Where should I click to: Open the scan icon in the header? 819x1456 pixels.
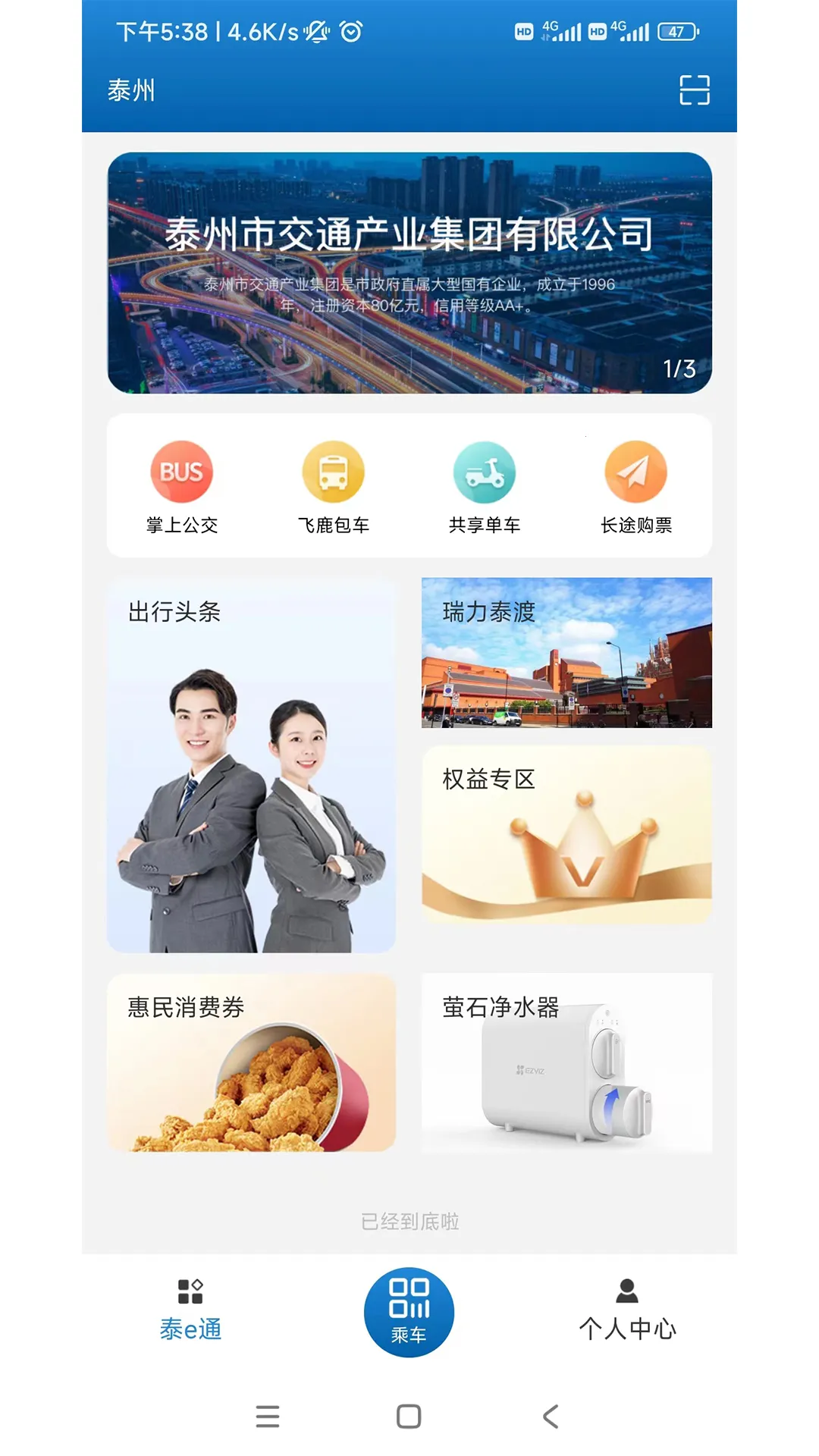pos(694,90)
